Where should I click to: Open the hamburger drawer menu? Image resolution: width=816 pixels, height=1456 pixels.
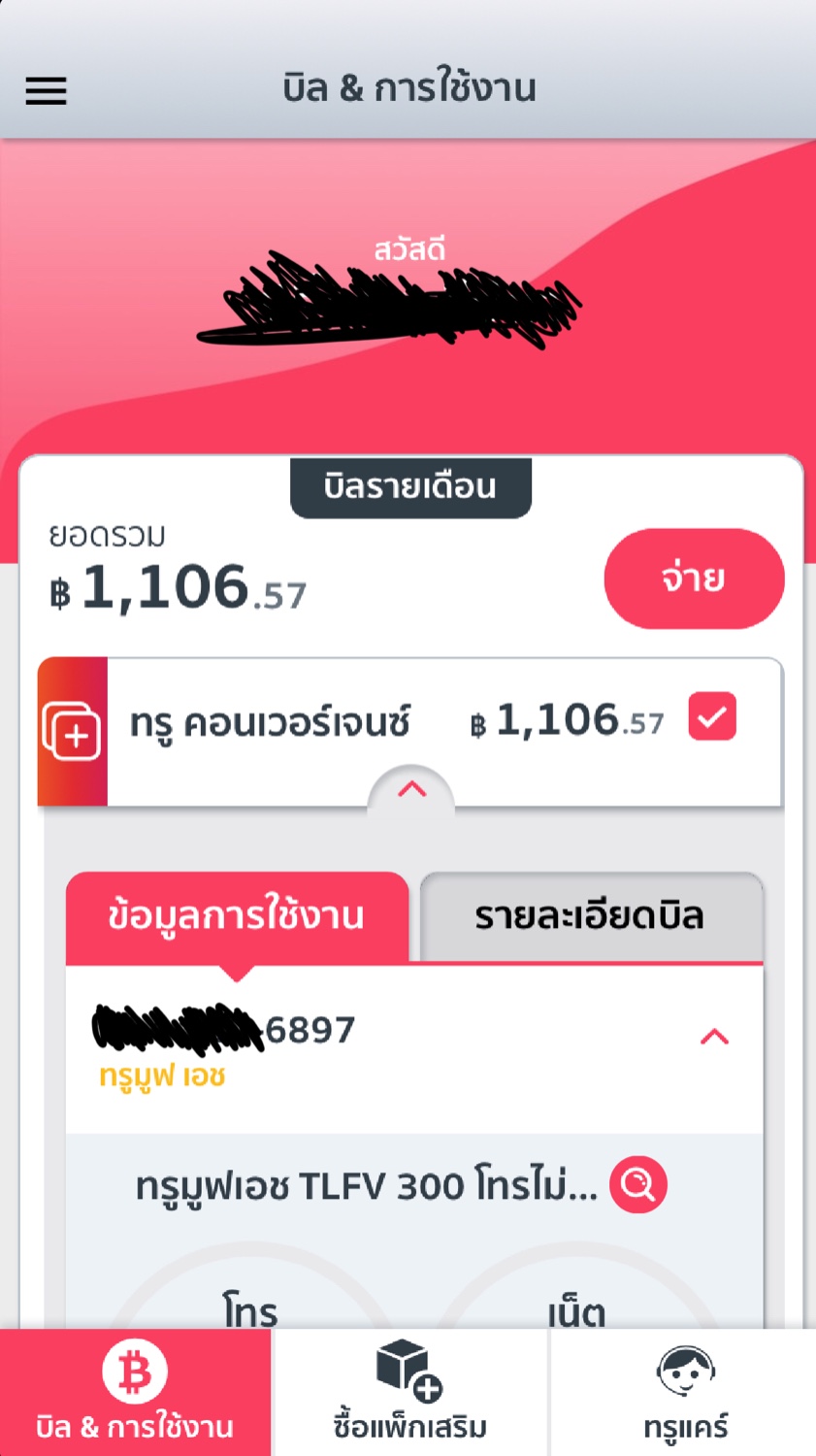[46, 91]
